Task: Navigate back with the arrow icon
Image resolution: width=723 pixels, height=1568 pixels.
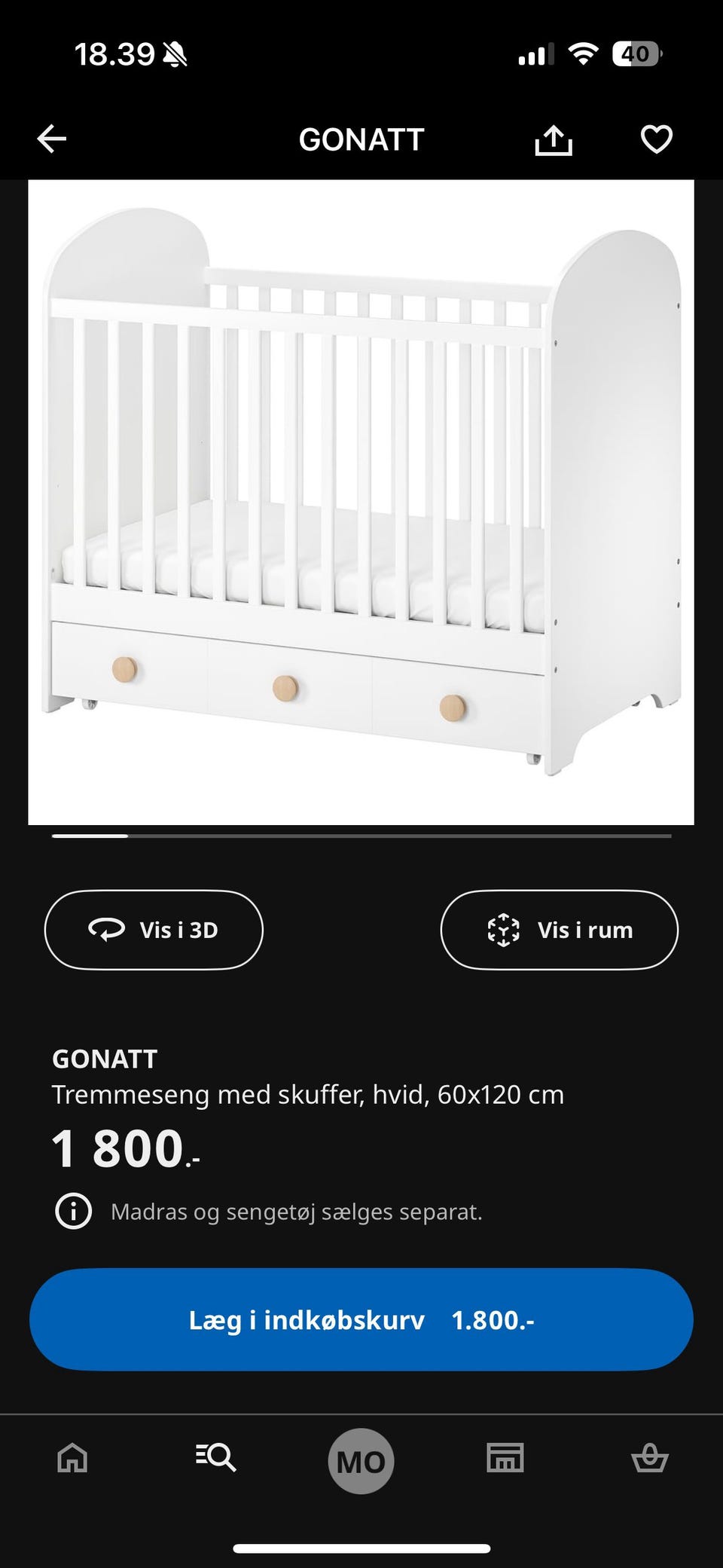Action: pos(50,139)
